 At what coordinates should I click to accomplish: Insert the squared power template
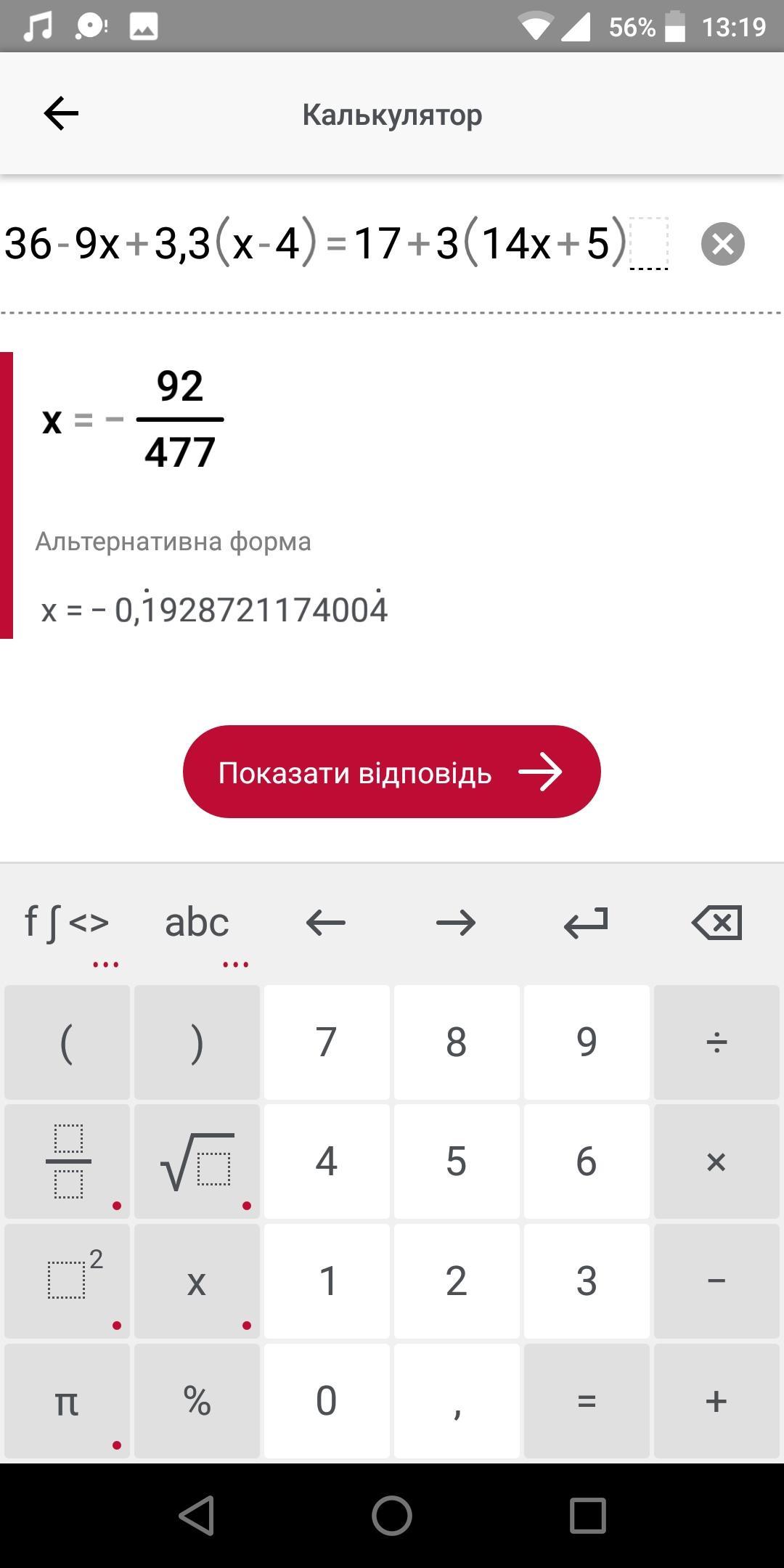[x=67, y=1281]
